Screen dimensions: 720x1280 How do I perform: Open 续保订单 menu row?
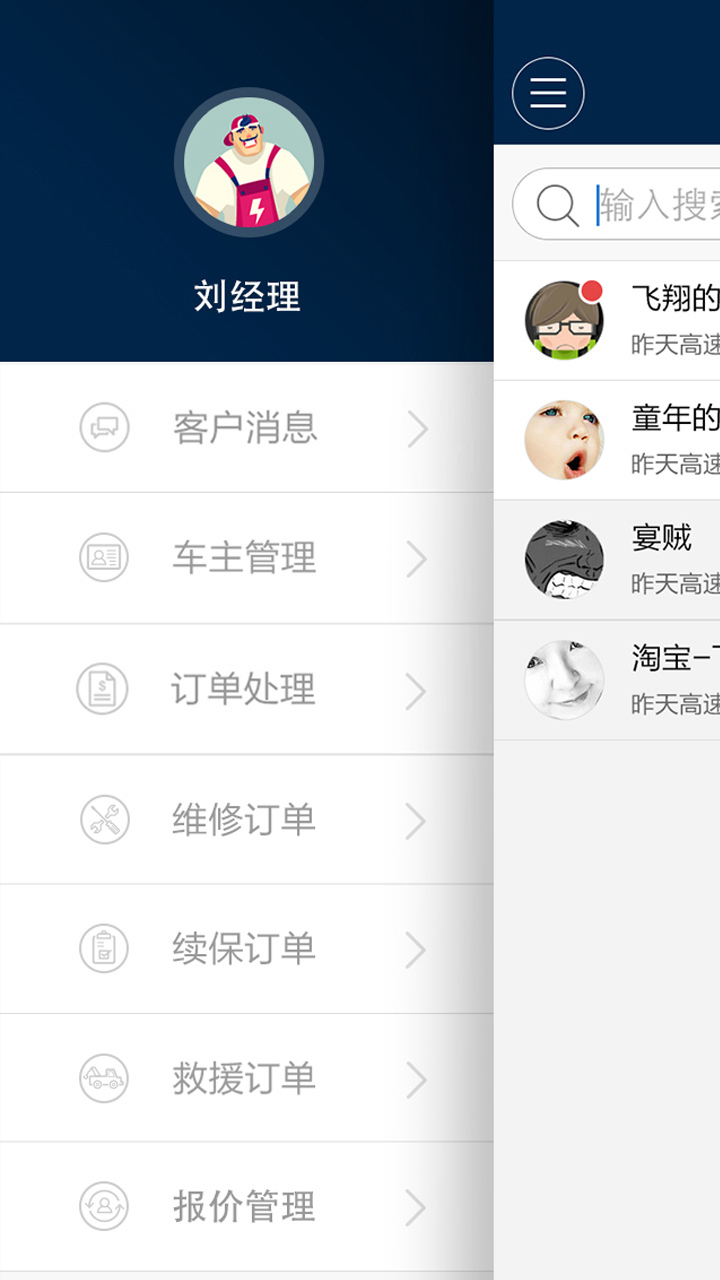pos(246,949)
